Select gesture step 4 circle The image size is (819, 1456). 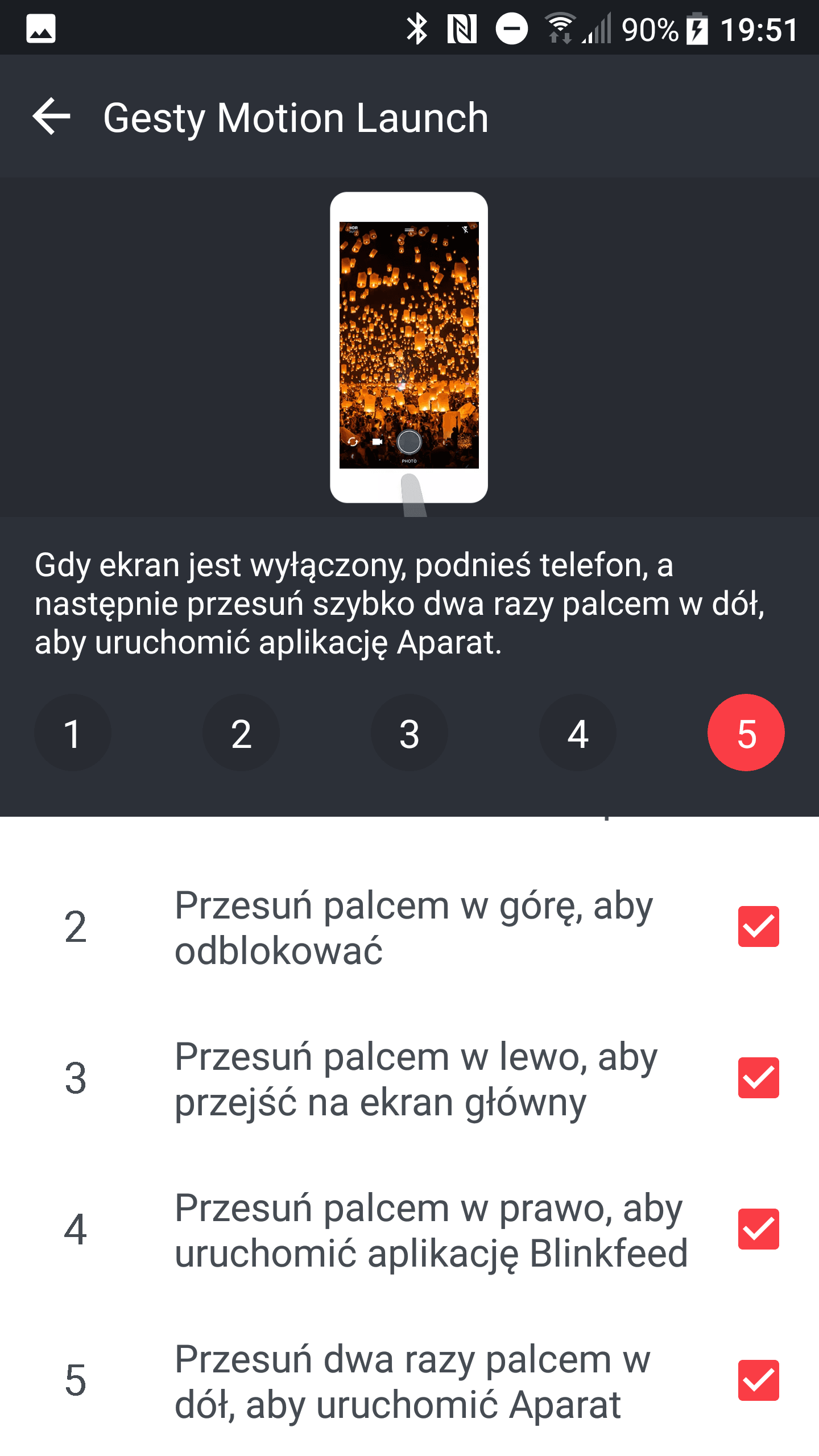[x=578, y=733]
